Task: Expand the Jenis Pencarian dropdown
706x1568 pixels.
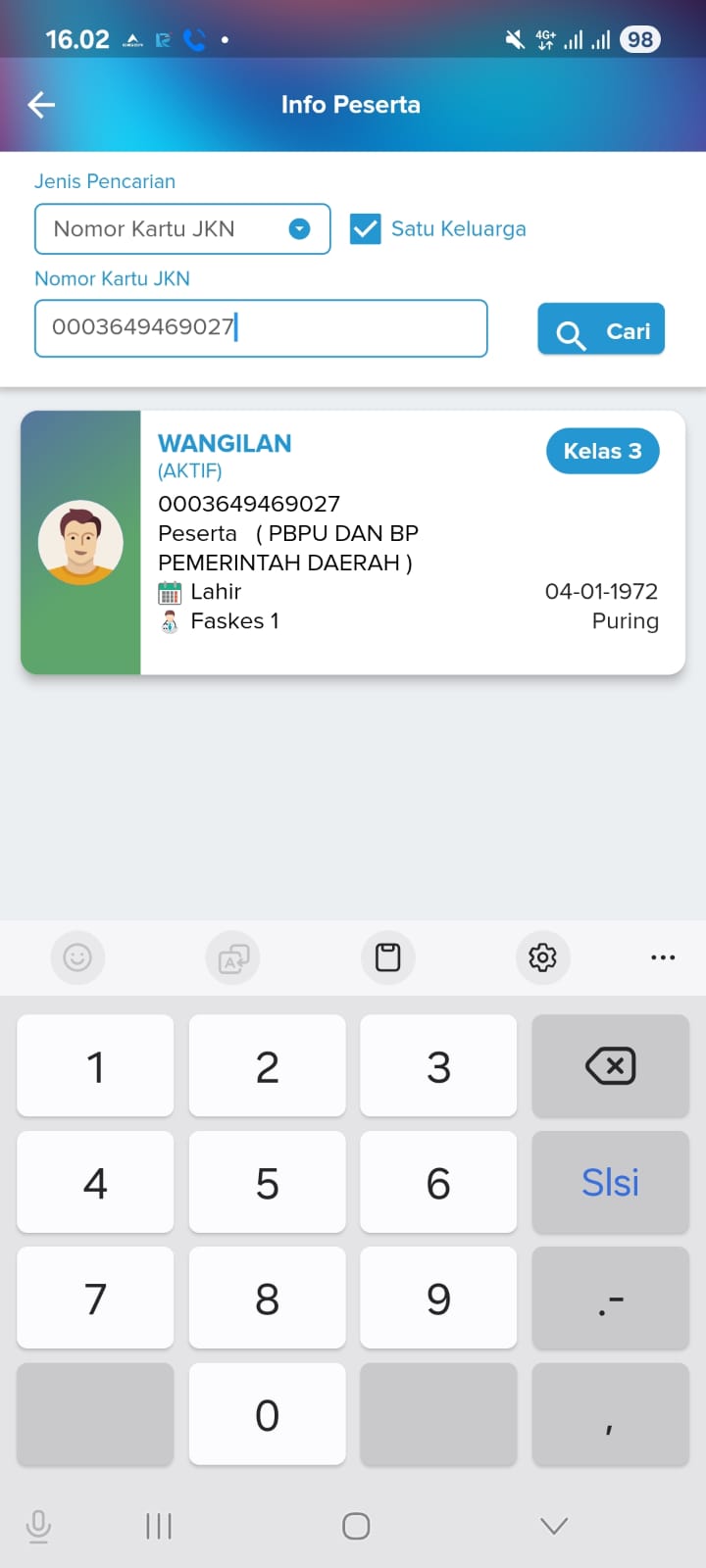Action: coord(182,229)
